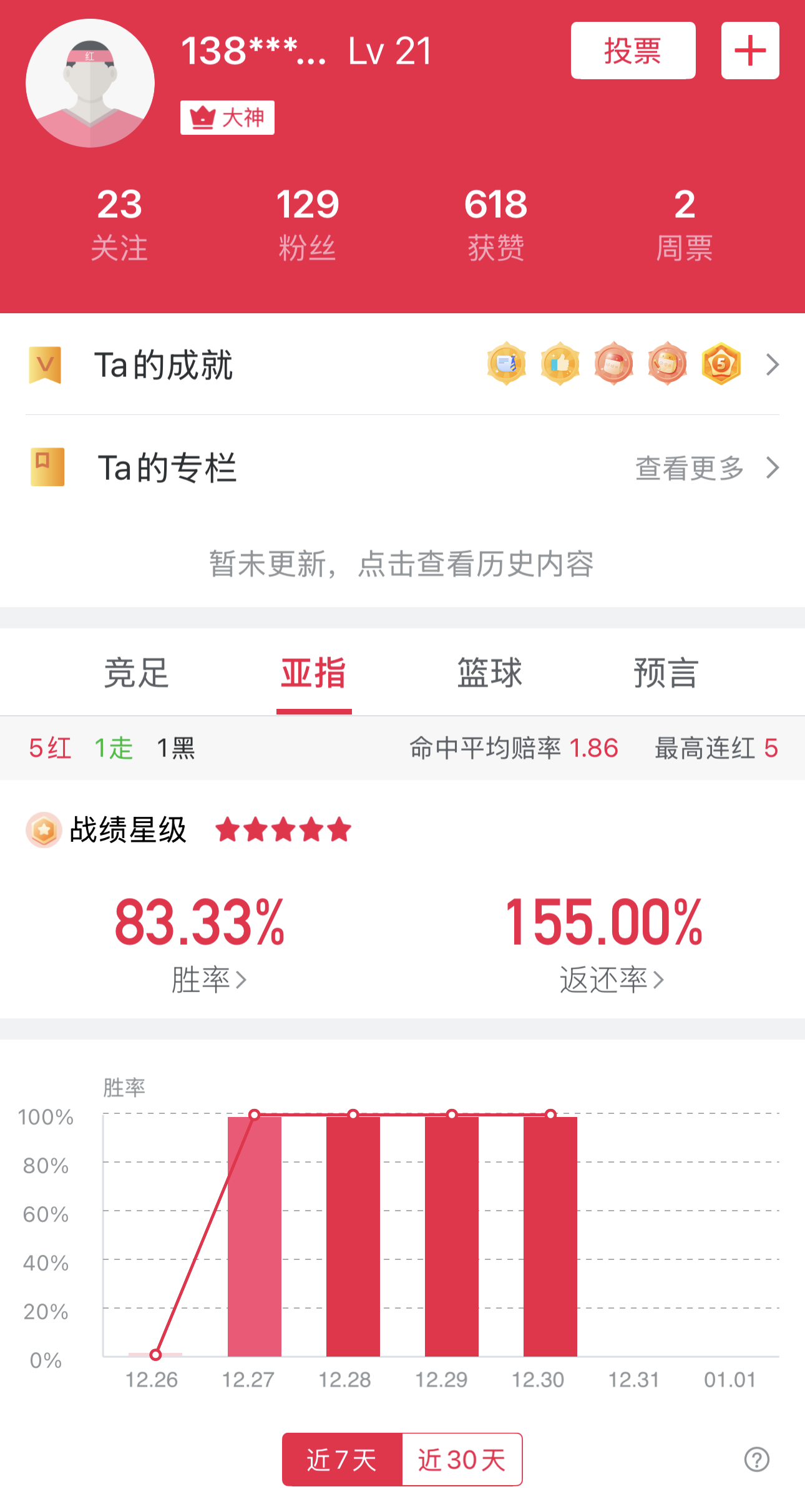Switch to the 竞足 tab
805x1512 pixels.
pyautogui.click(x=137, y=673)
